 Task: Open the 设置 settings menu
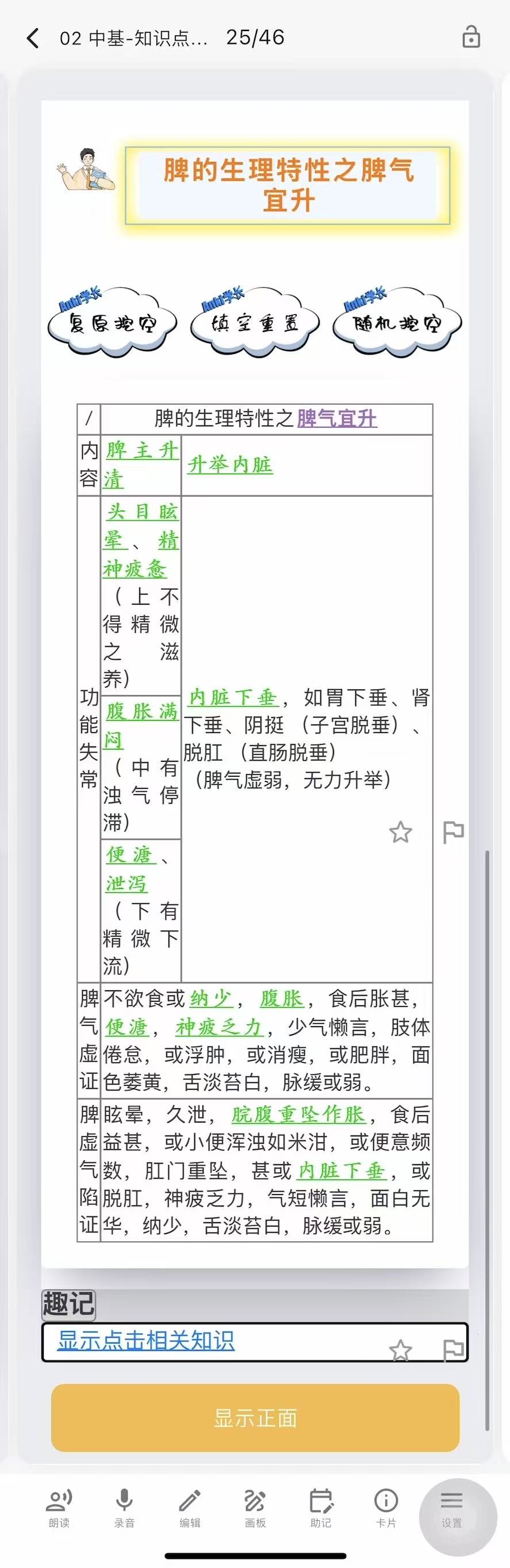pyautogui.click(x=451, y=1508)
